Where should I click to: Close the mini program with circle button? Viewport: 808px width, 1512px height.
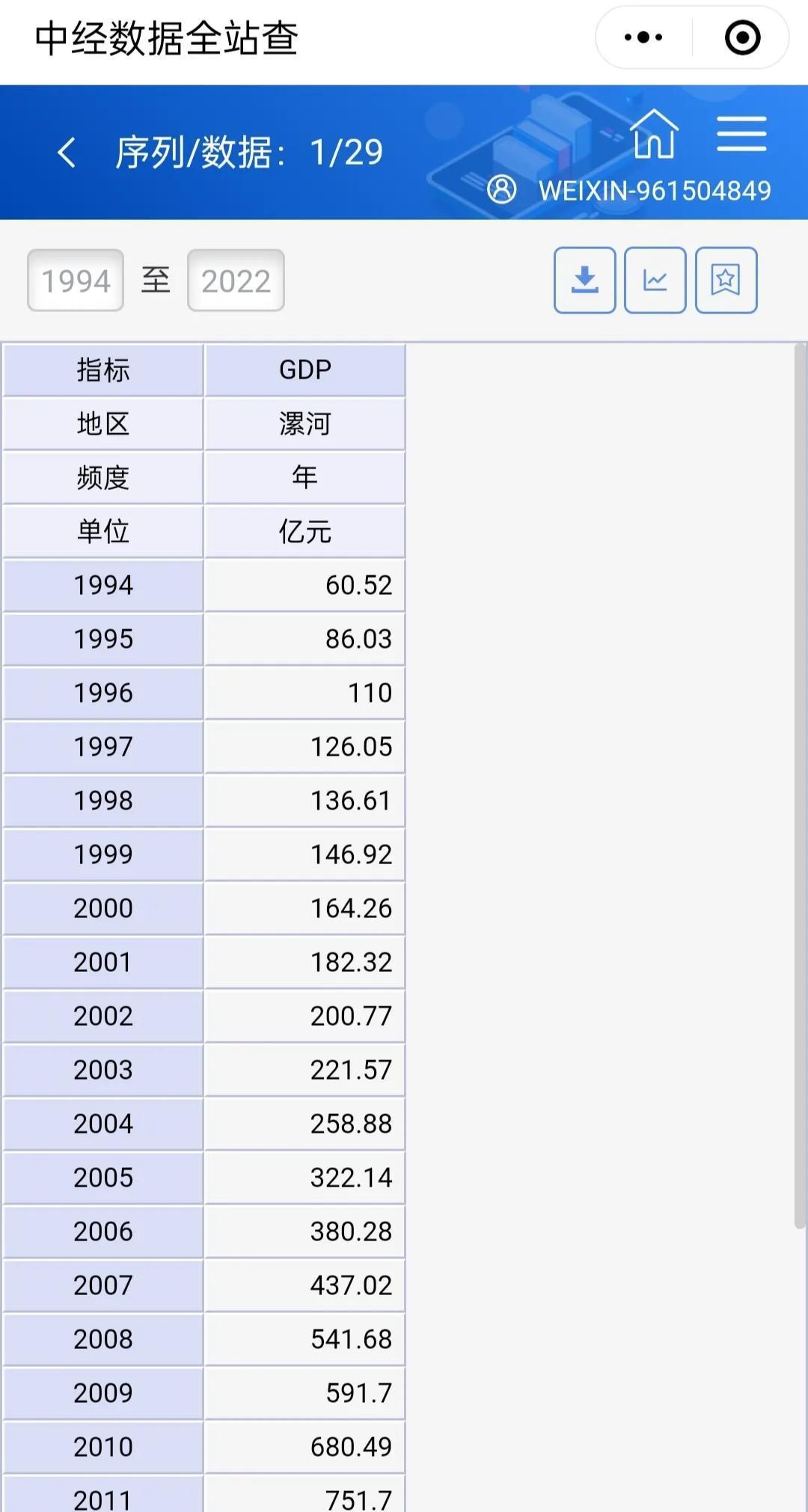[x=743, y=37]
